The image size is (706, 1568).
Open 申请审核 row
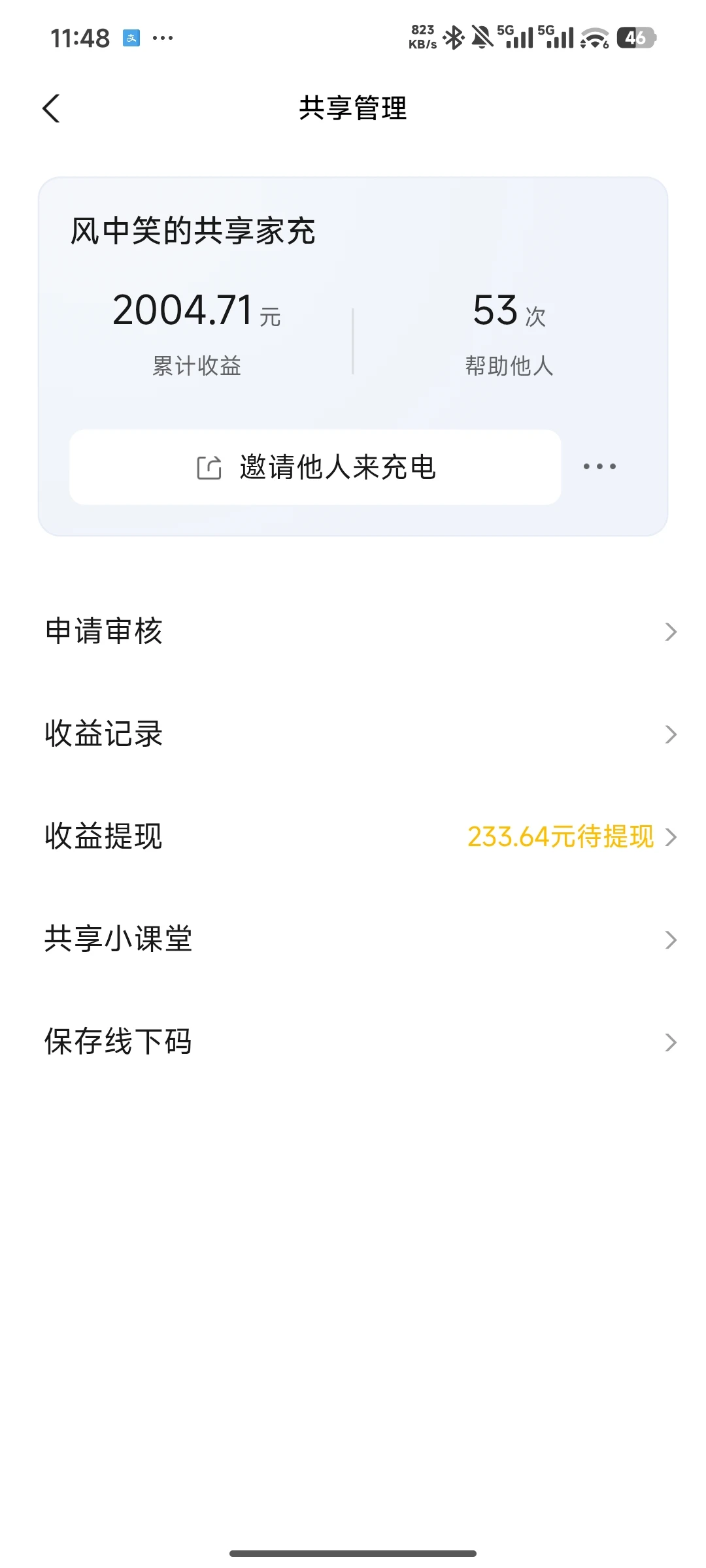[353, 631]
